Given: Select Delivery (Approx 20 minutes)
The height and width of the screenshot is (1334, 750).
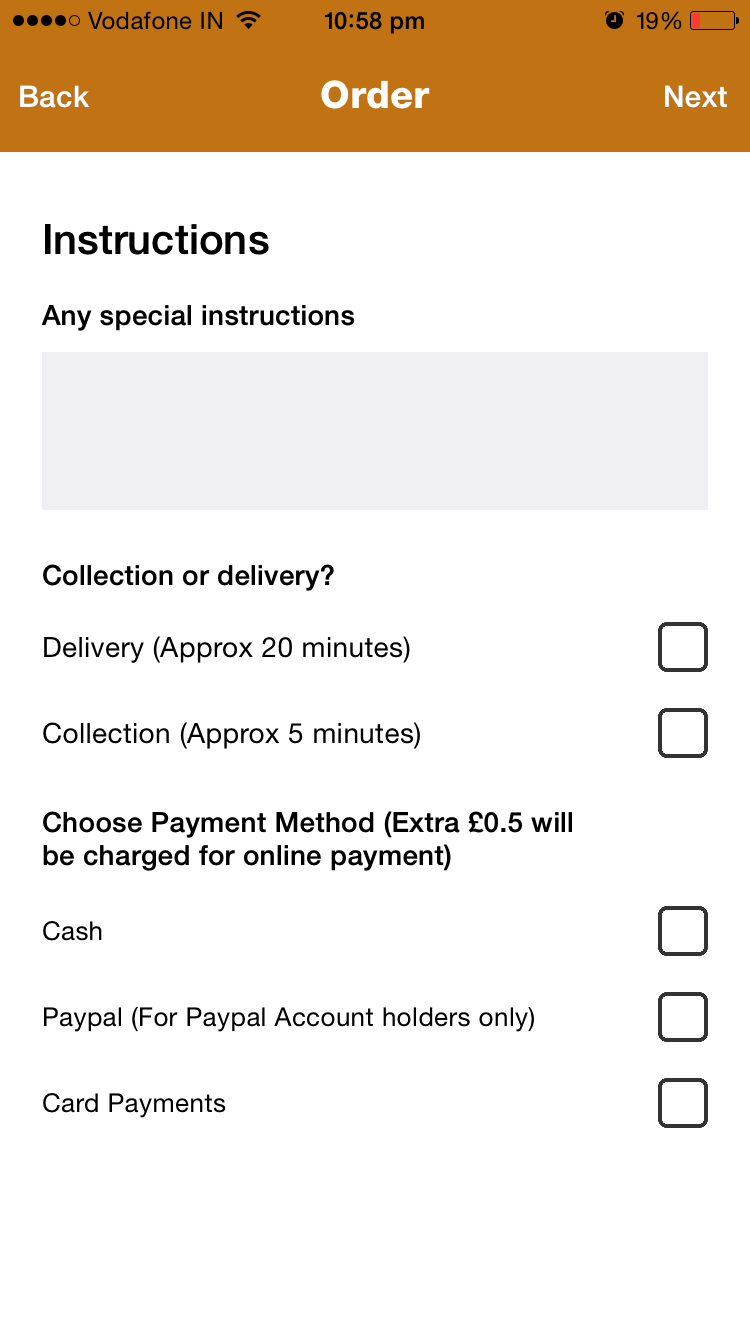Looking at the screenshot, I should click(683, 647).
